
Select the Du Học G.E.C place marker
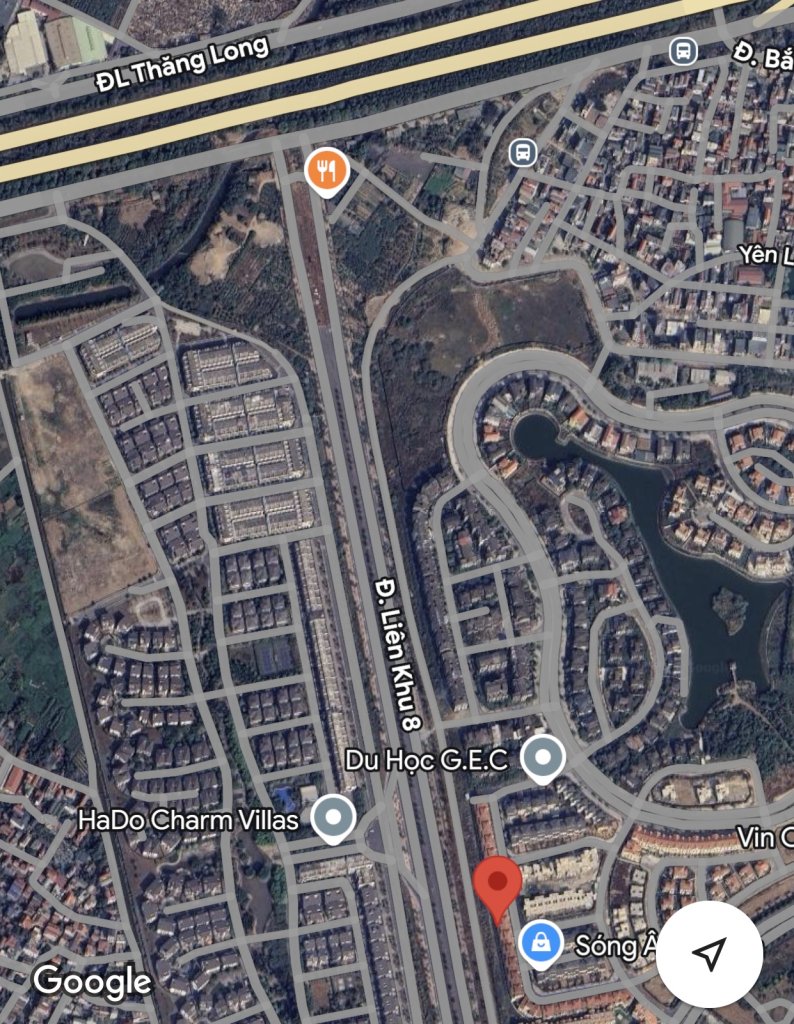coord(543,759)
